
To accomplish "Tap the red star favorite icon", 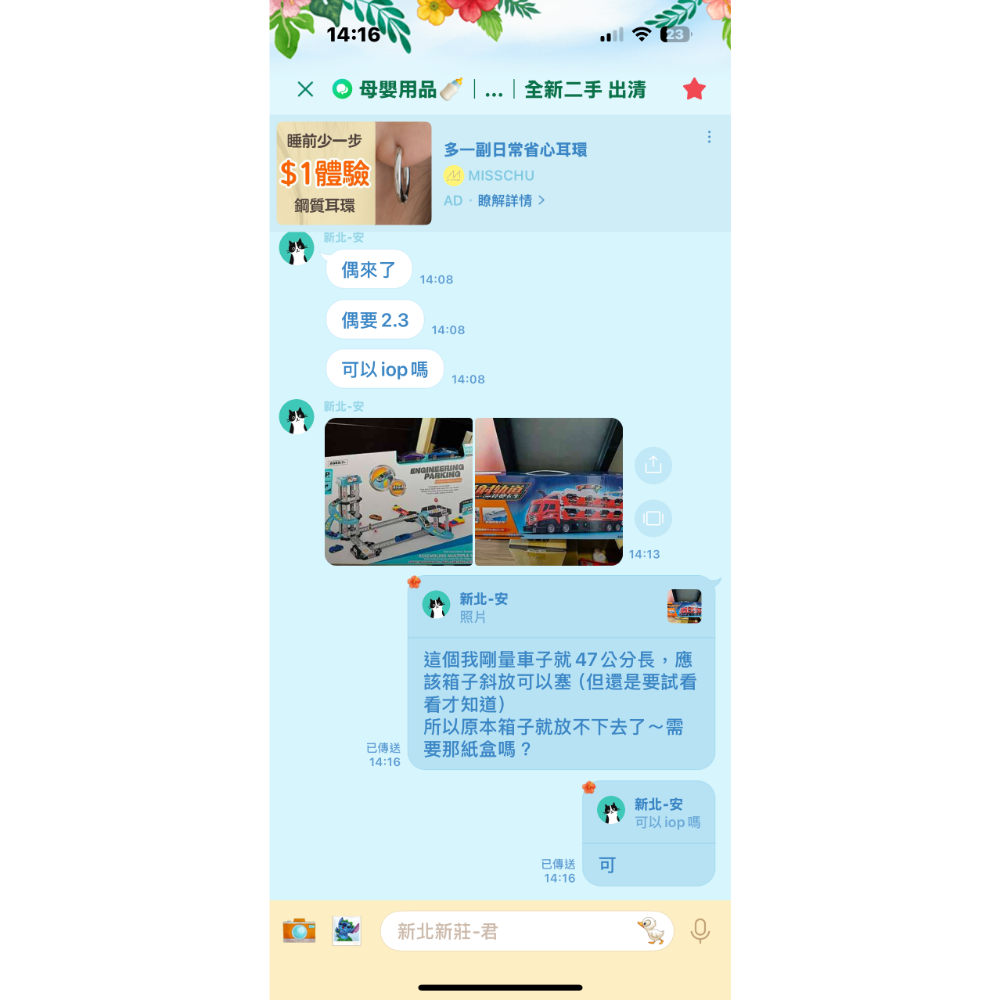I will [694, 89].
